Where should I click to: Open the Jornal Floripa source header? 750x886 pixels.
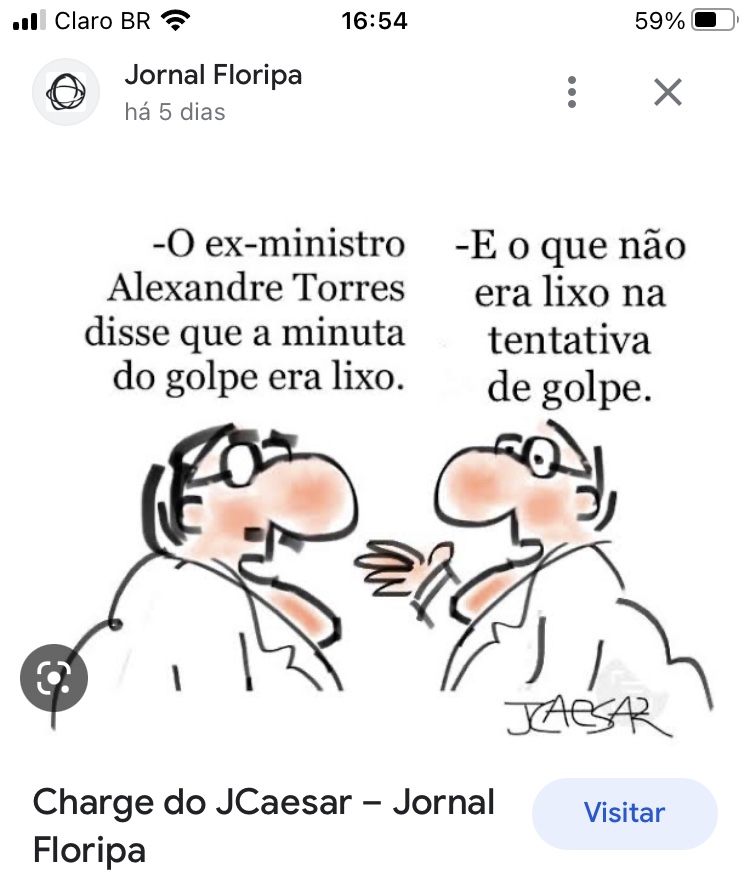coord(212,91)
